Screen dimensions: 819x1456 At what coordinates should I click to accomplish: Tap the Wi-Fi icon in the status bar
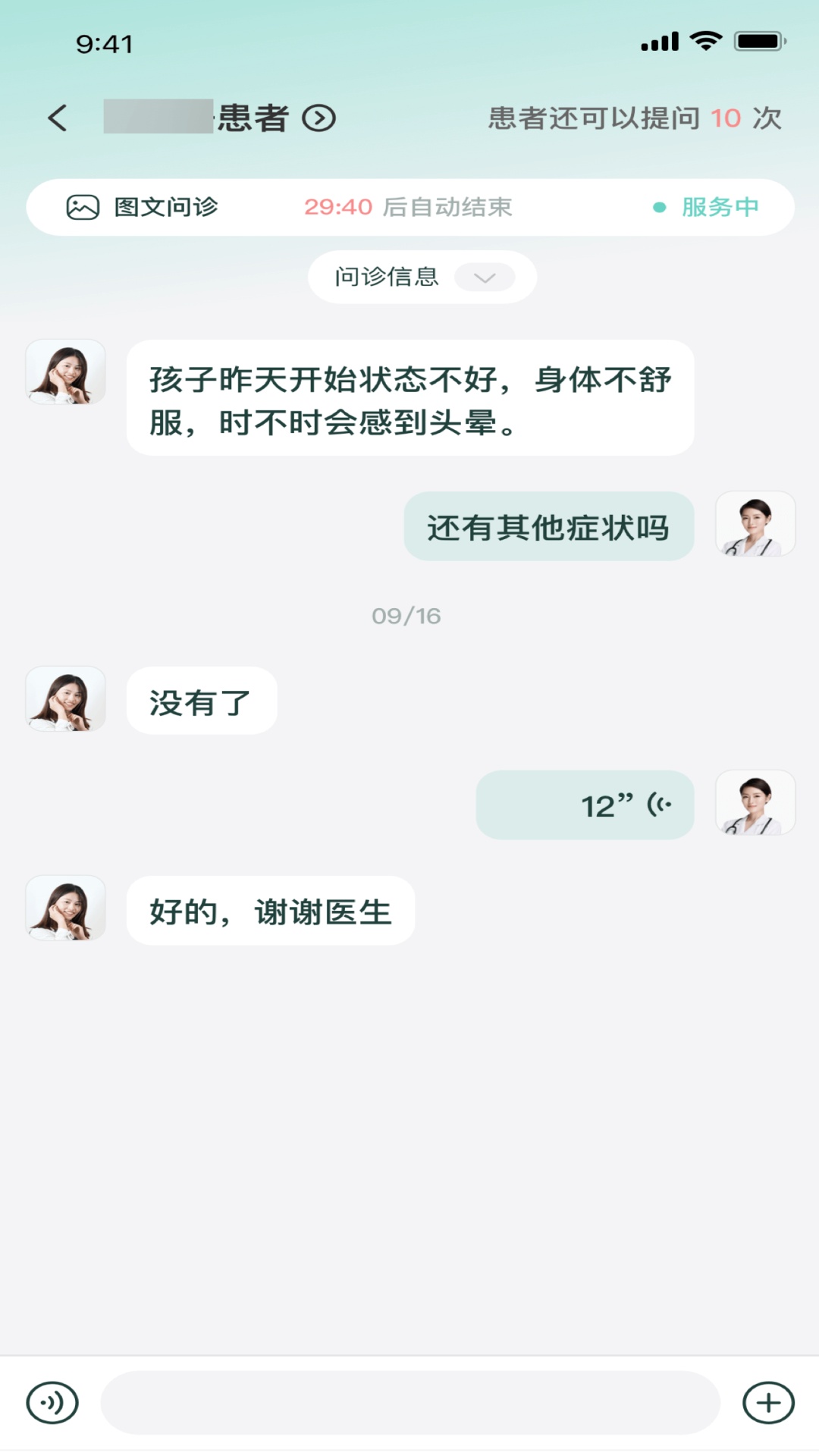click(707, 42)
